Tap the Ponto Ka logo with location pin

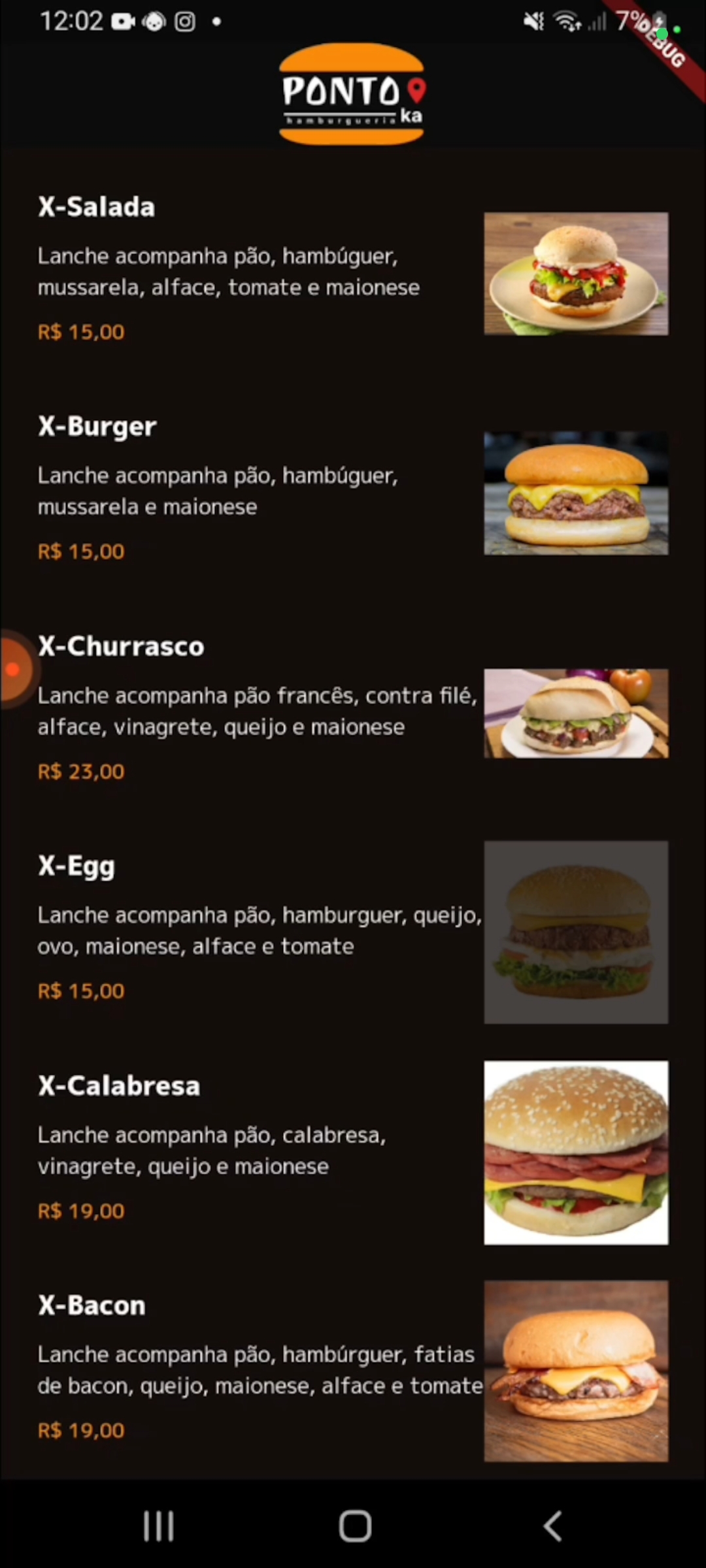pos(352,95)
